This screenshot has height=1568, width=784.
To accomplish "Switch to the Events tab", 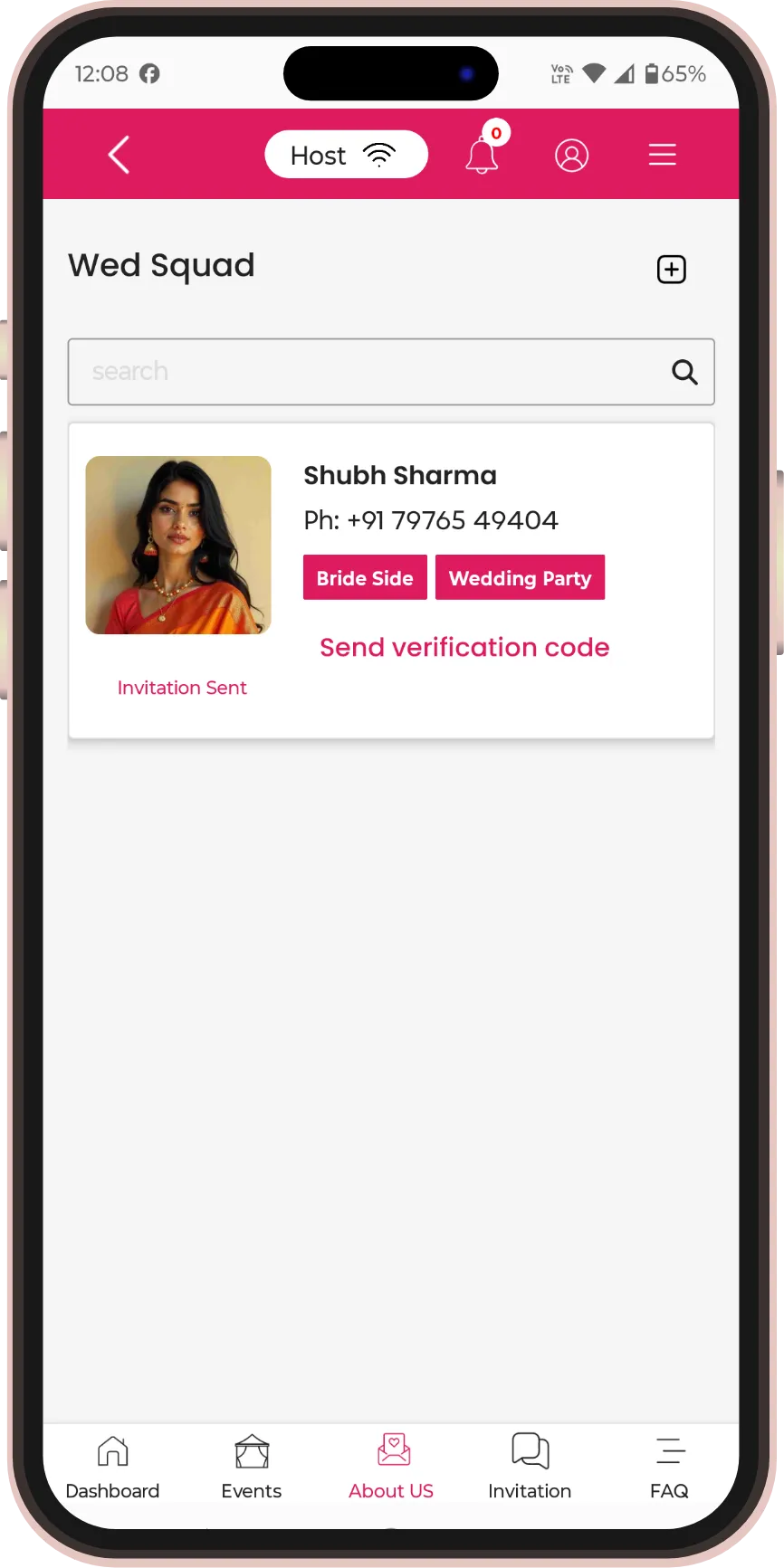I will [252, 1467].
